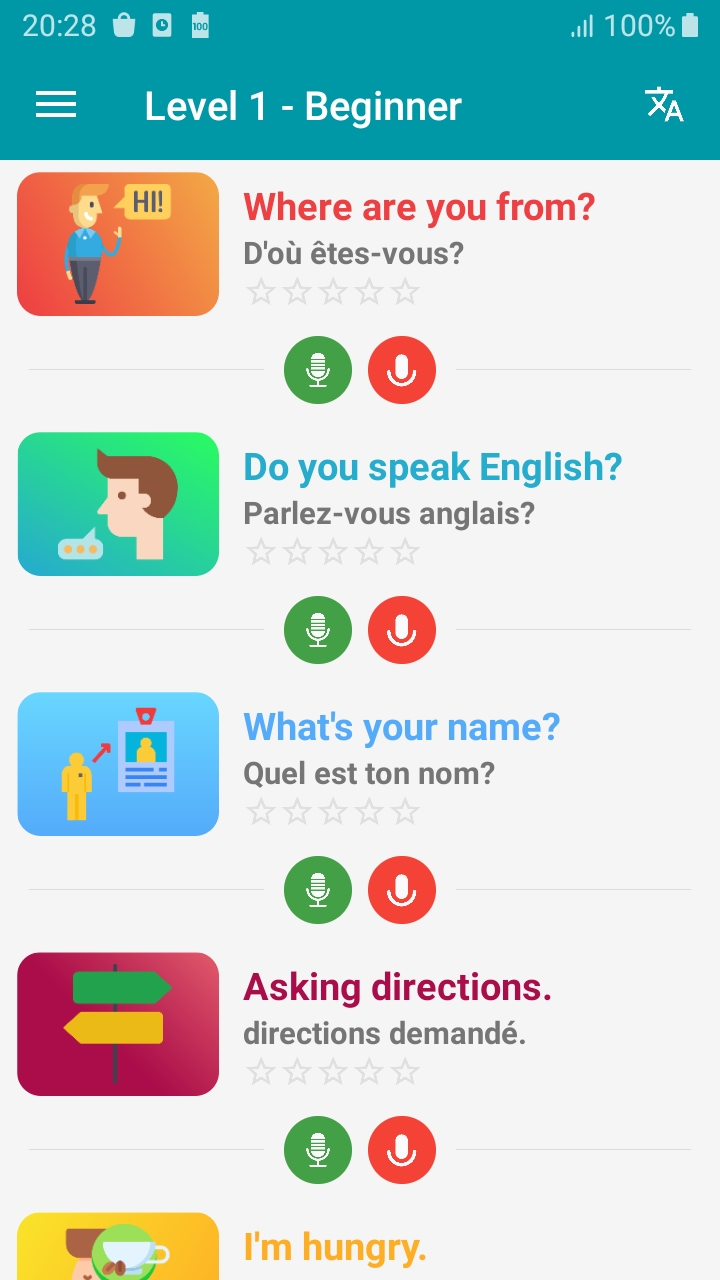Set one star on "Asking directions."
Screen dimensions: 720x1280
[x=261, y=1073]
